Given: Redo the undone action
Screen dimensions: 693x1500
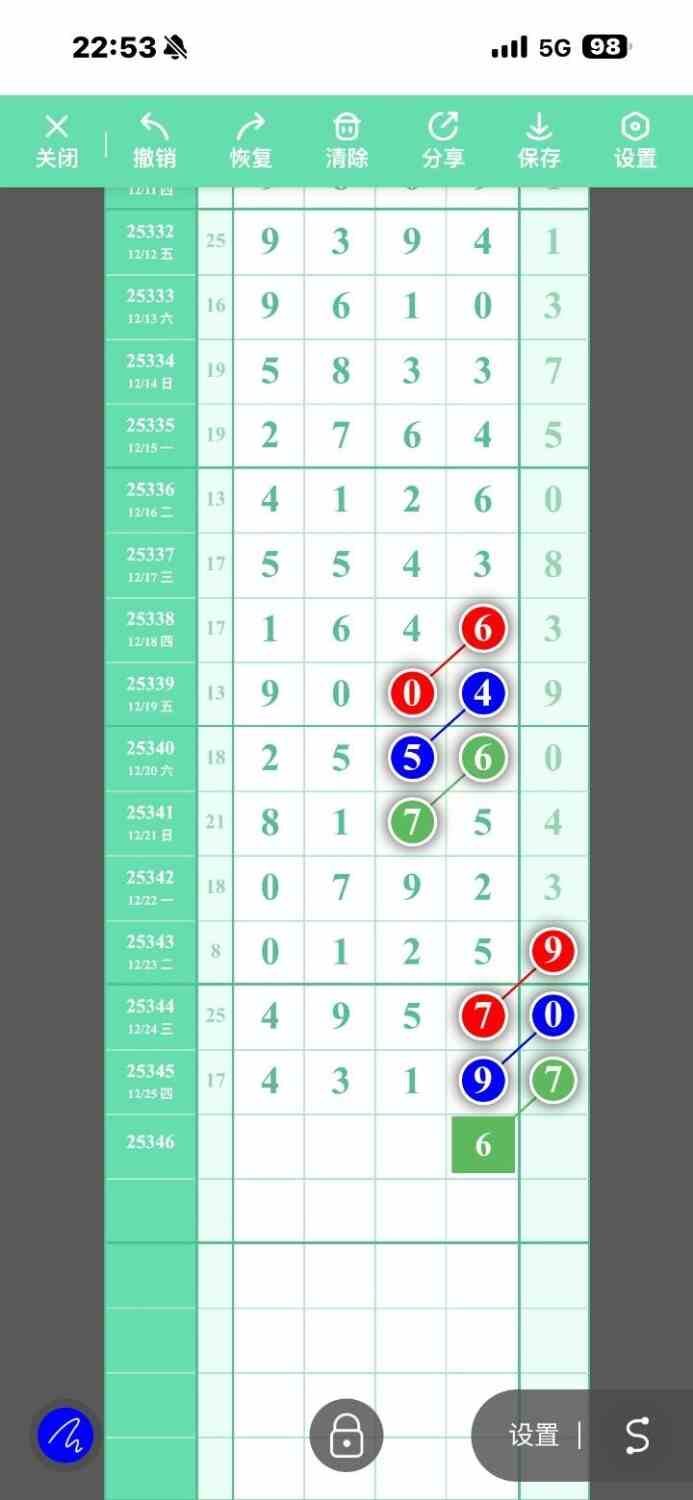Looking at the screenshot, I should 250,141.
